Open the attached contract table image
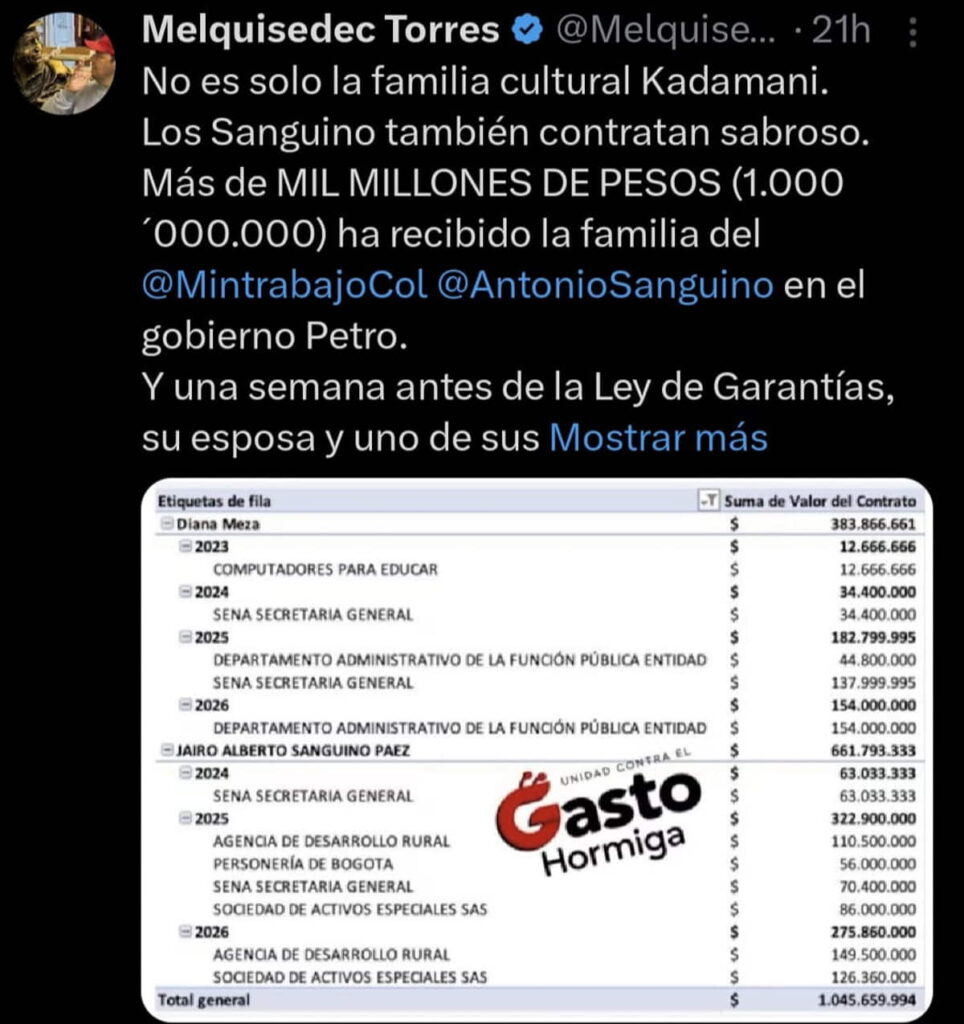The width and height of the screenshot is (964, 1024). (537, 749)
